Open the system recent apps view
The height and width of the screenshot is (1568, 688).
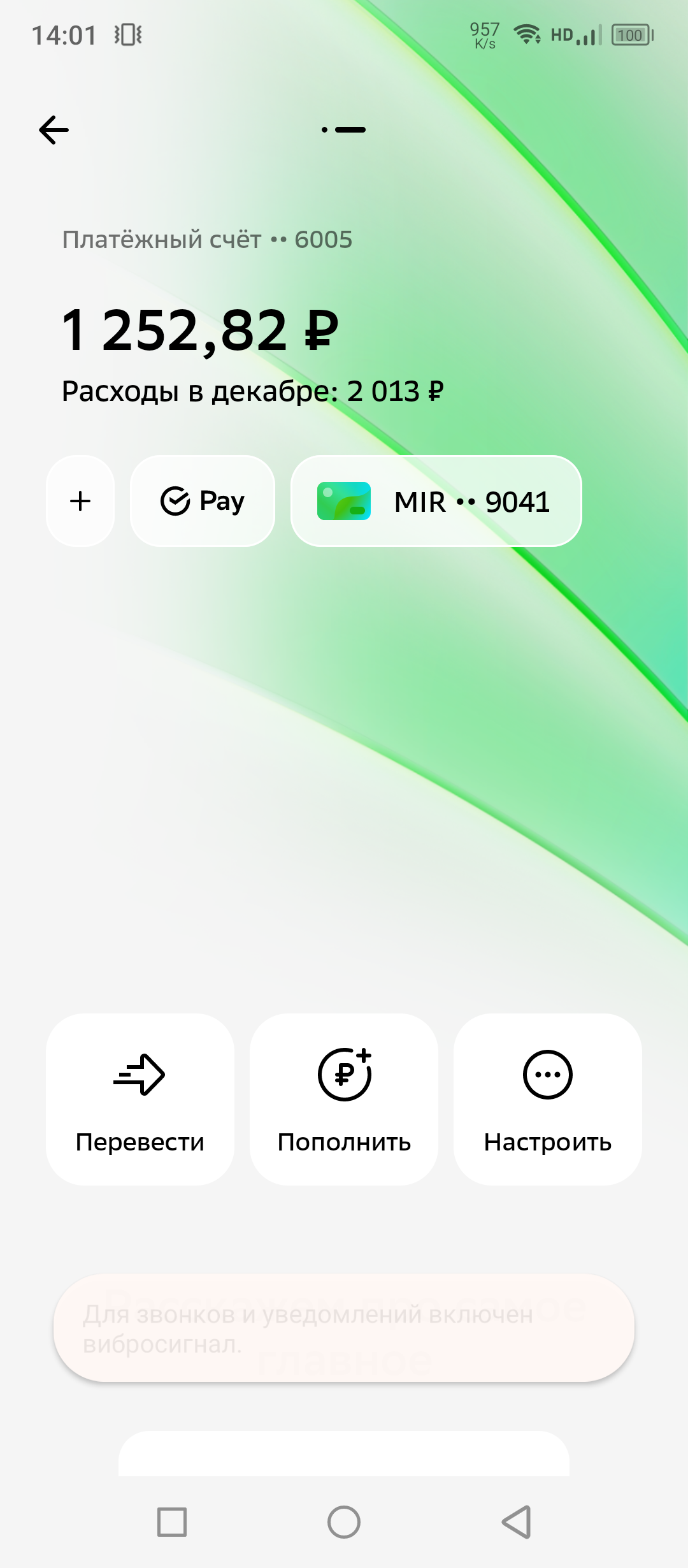tap(172, 1522)
